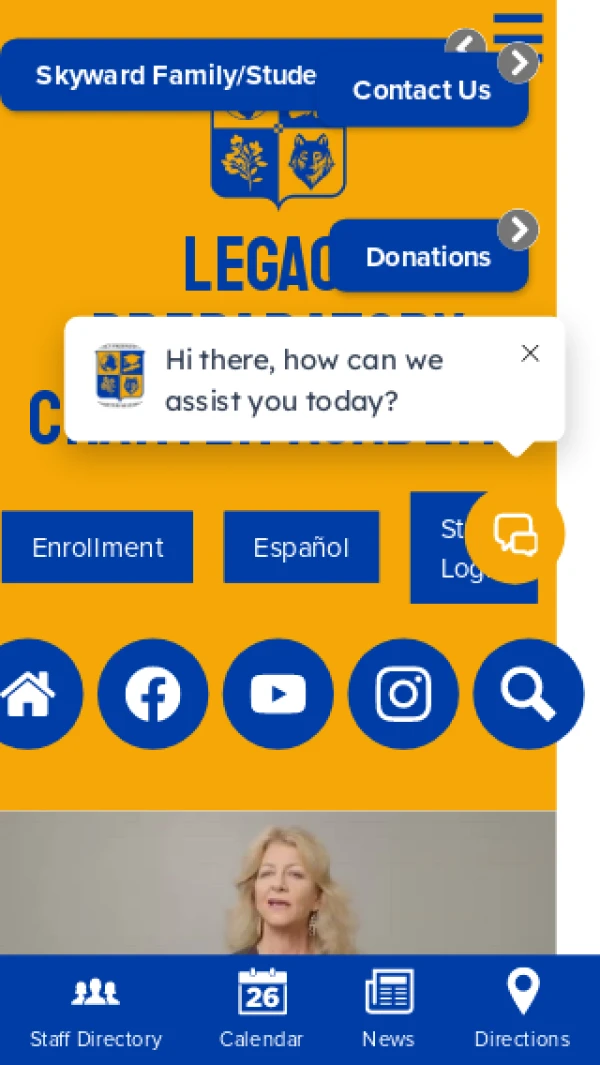Screen dimensions: 600x1065
Task: View the Calendar
Action: [262, 1010]
